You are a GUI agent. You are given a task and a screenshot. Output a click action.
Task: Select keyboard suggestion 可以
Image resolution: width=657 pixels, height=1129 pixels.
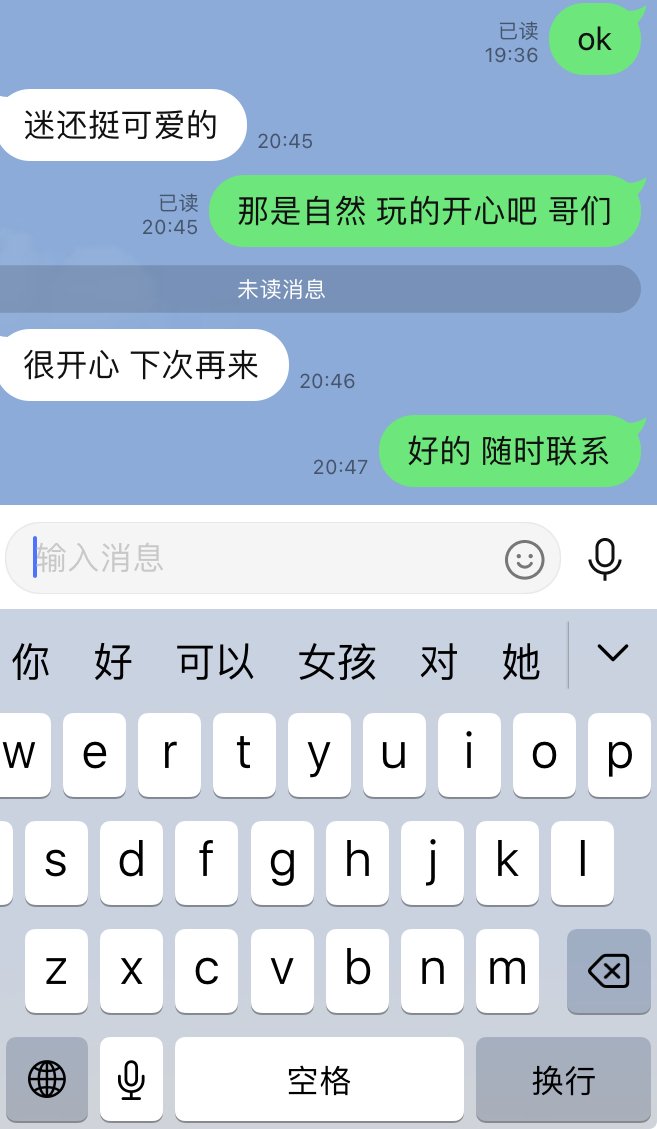[x=215, y=662]
